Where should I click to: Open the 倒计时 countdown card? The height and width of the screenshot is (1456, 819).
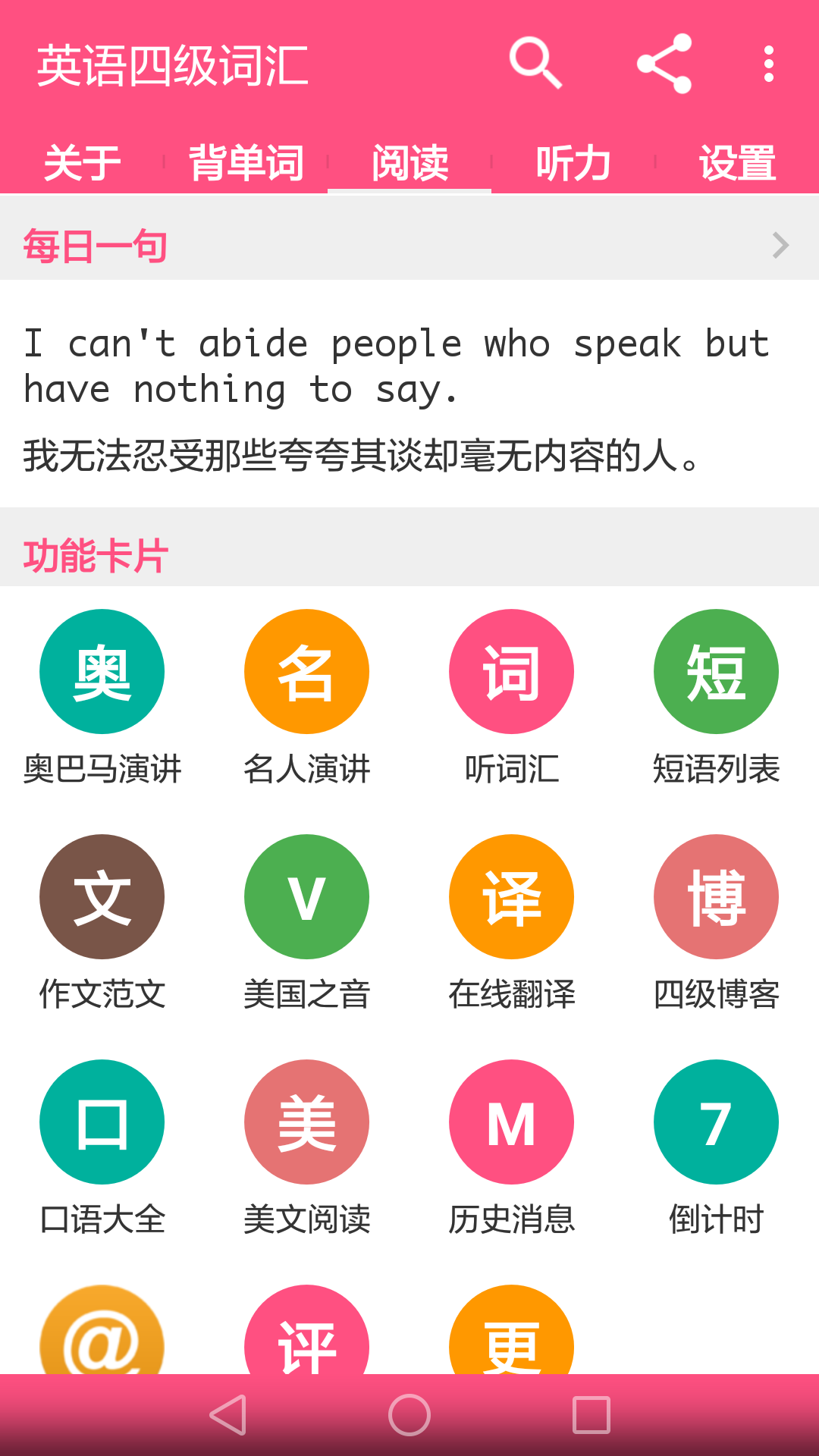[716, 1122]
